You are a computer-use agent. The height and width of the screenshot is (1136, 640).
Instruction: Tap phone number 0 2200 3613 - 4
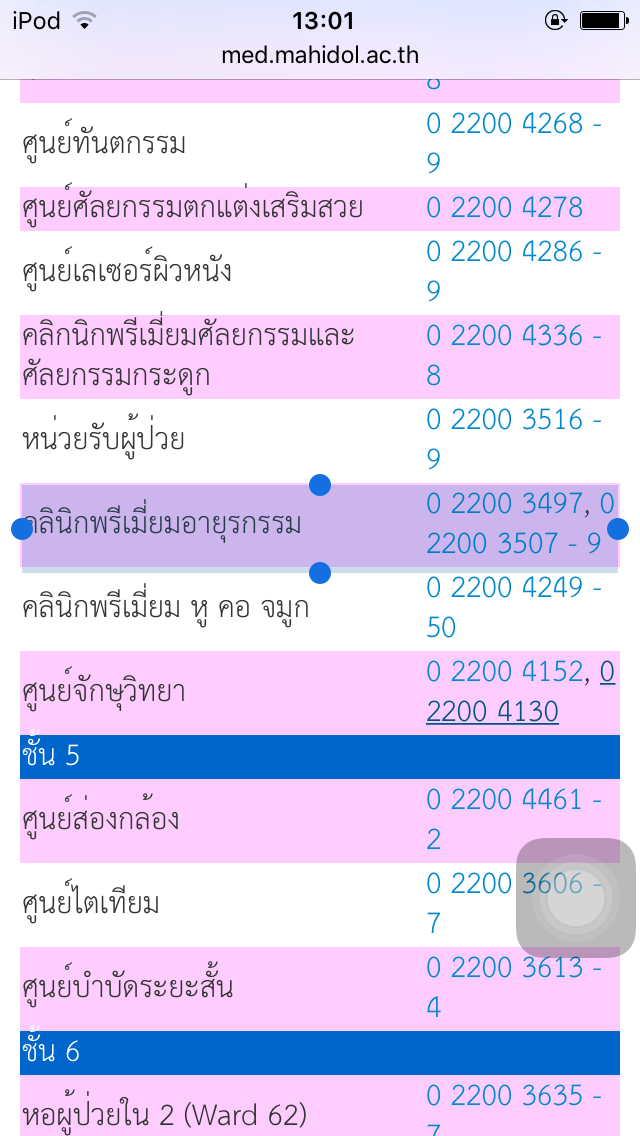click(514, 987)
